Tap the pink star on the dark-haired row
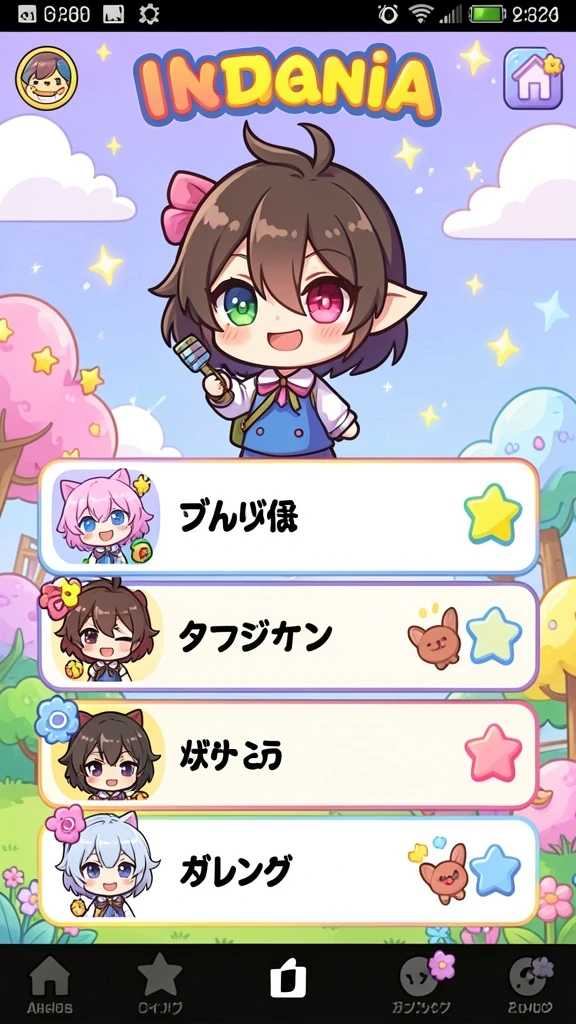This screenshot has width=576, height=1024. [493, 753]
